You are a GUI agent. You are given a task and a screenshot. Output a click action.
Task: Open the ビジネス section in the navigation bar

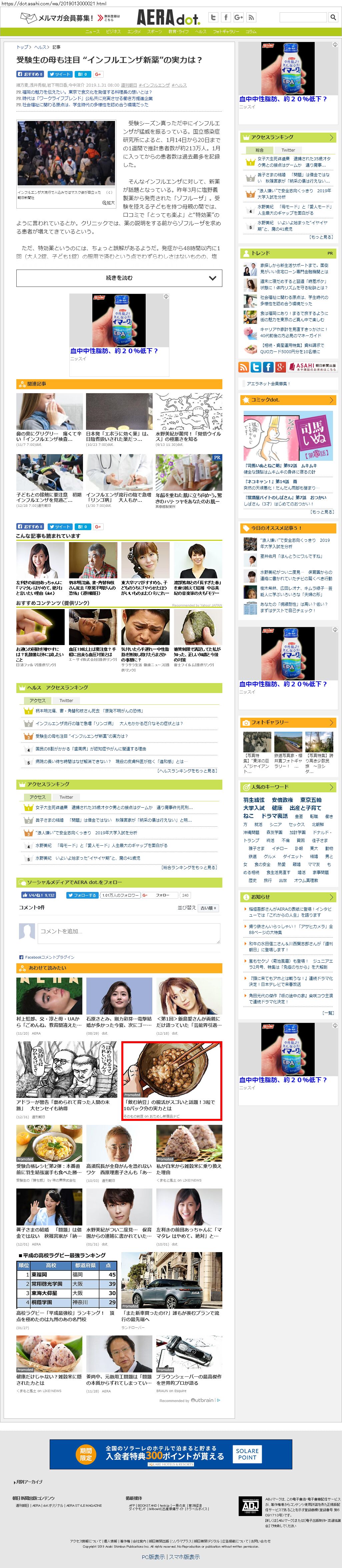(x=114, y=31)
